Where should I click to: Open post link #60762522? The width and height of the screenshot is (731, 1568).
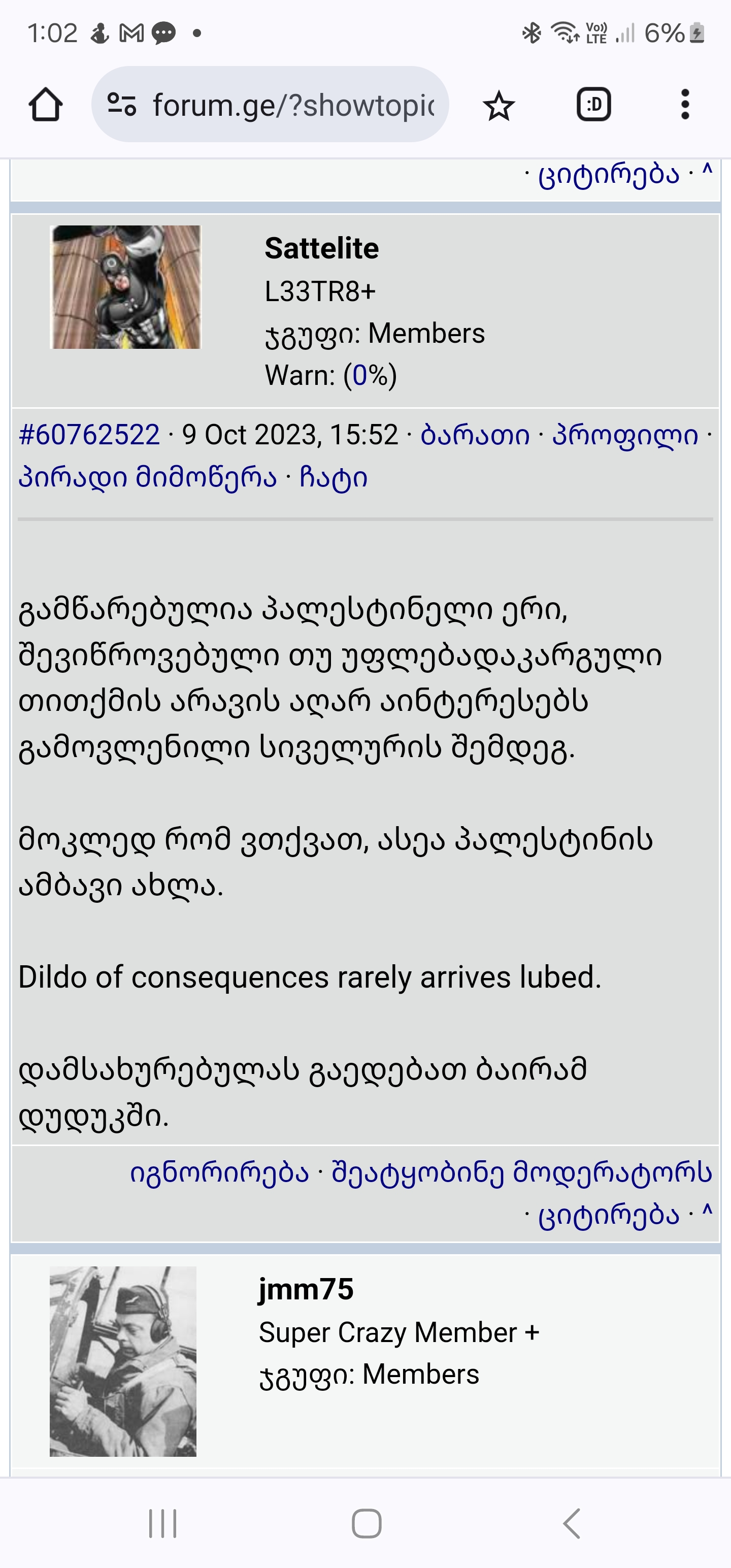tap(89, 435)
